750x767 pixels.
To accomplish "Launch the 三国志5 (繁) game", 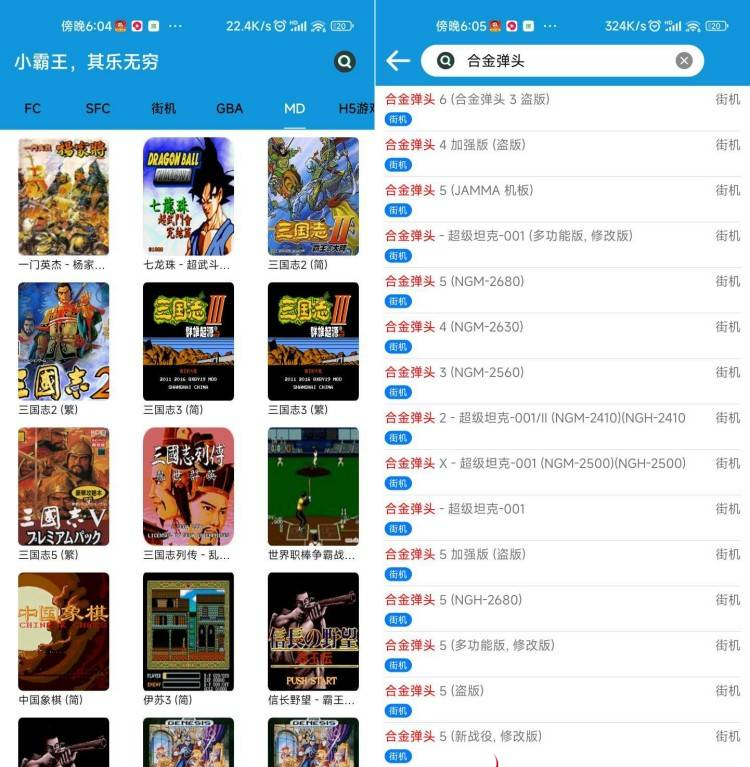I will pos(63,486).
